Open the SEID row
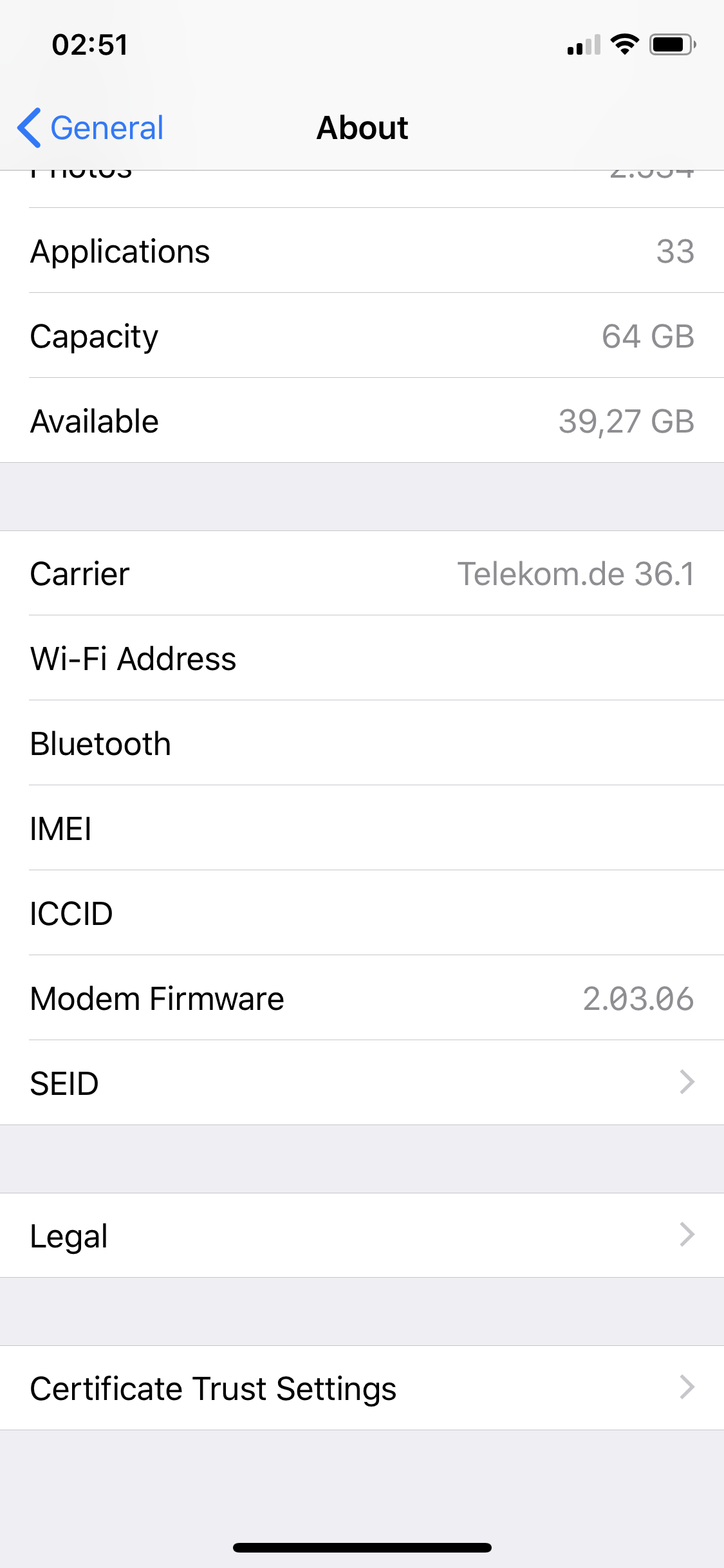 point(362,1083)
